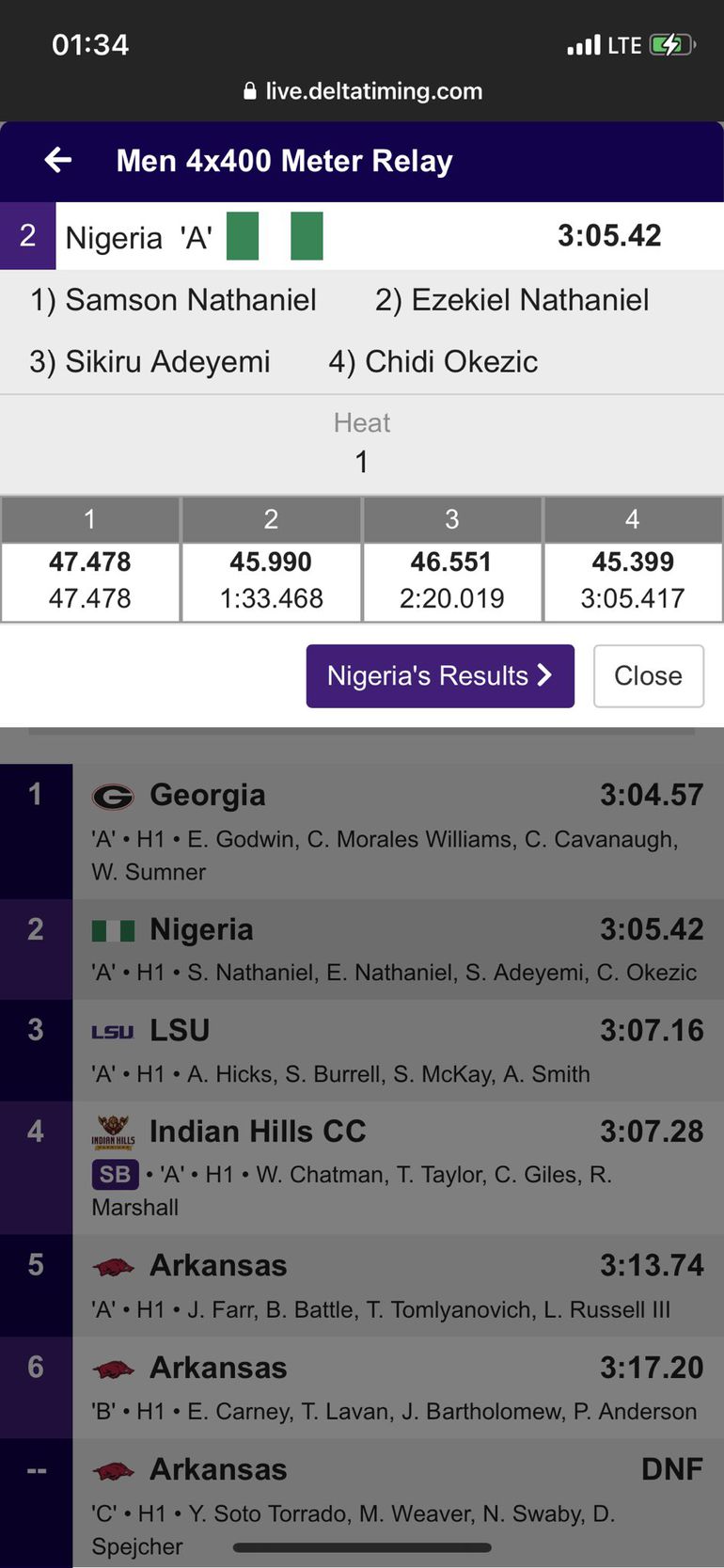Viewport: 724px width, 1568px height.
Task: Go back using the header arrow
Action: pyautogui.click(x=58, y=161)
